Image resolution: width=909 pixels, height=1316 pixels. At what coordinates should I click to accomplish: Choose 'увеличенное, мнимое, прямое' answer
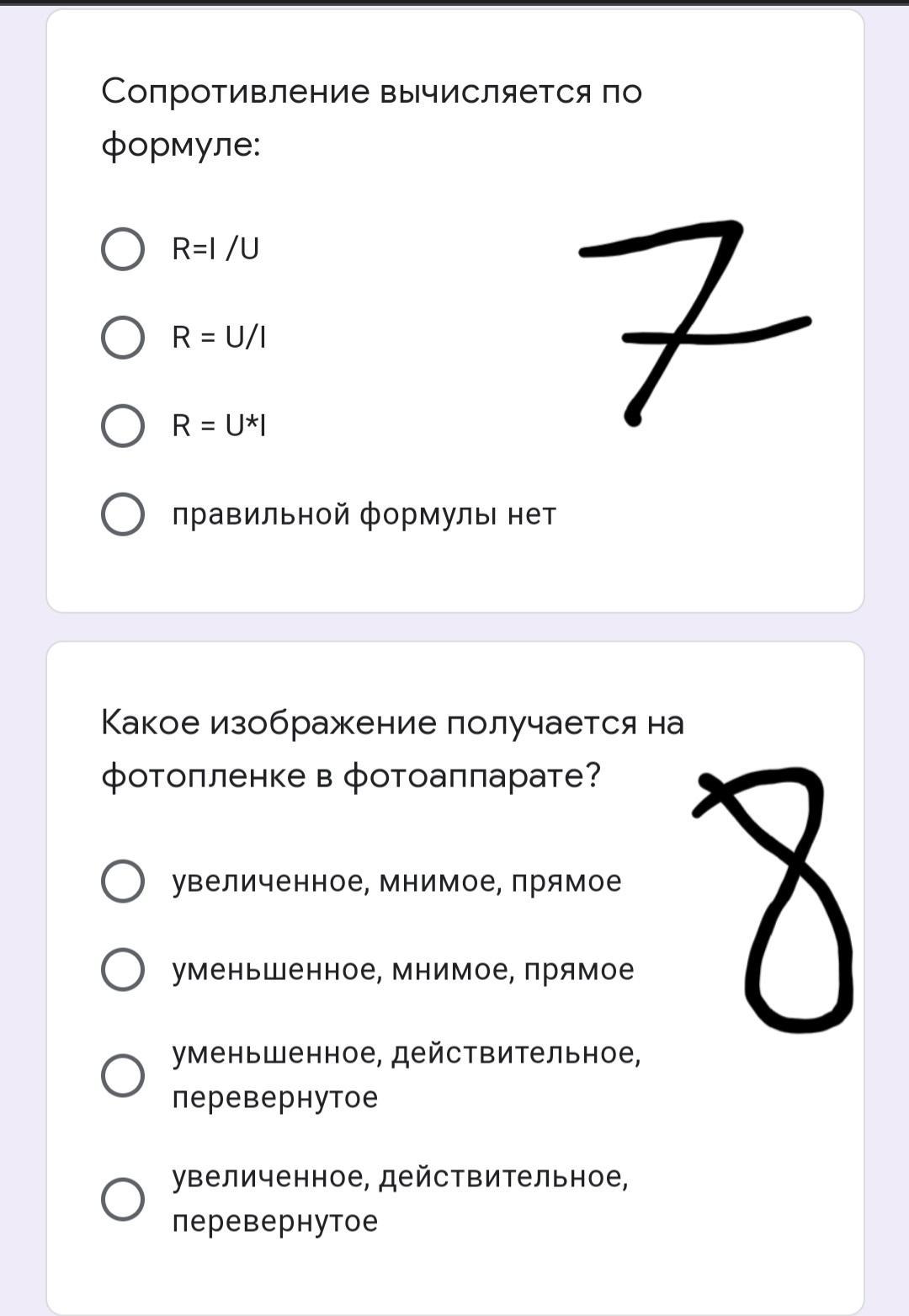tap(123, 882)
